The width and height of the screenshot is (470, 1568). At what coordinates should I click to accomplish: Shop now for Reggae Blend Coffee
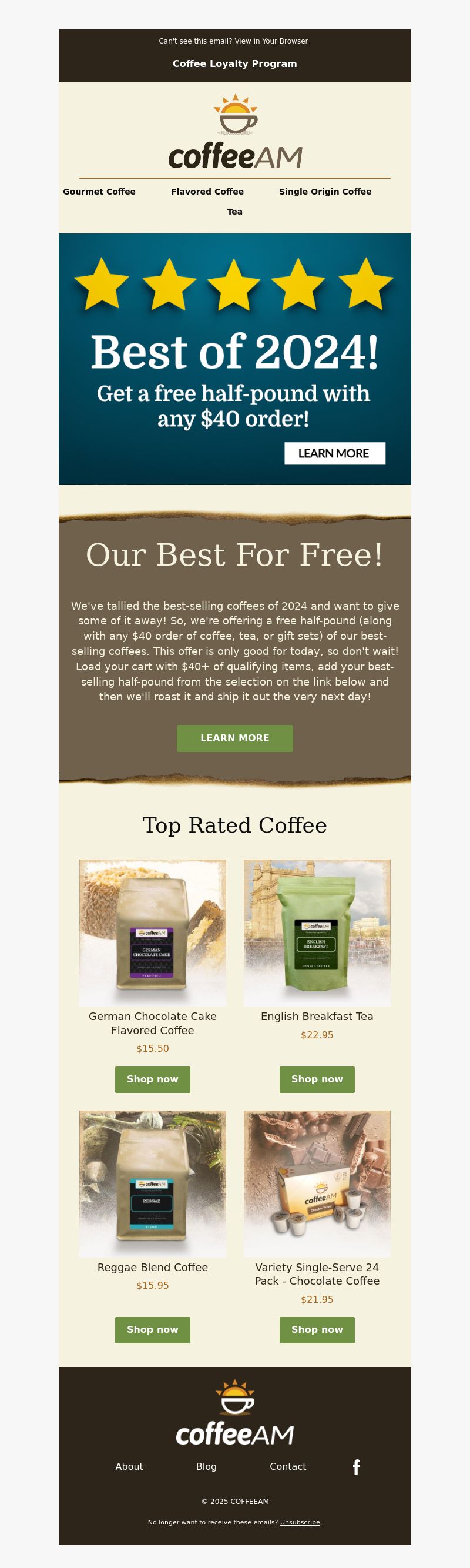[x=153, y=1329]
